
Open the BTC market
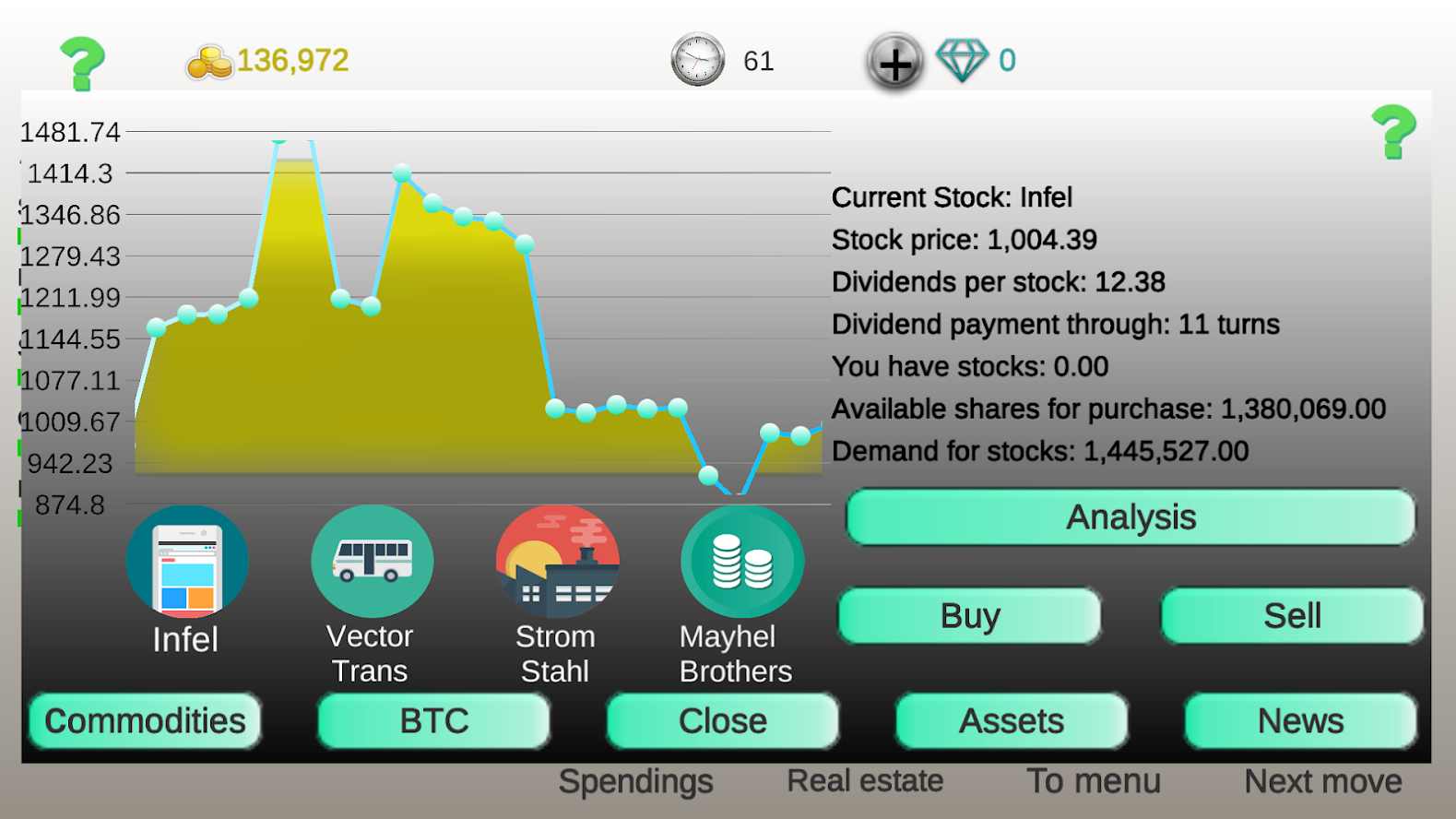pos(434,721)
